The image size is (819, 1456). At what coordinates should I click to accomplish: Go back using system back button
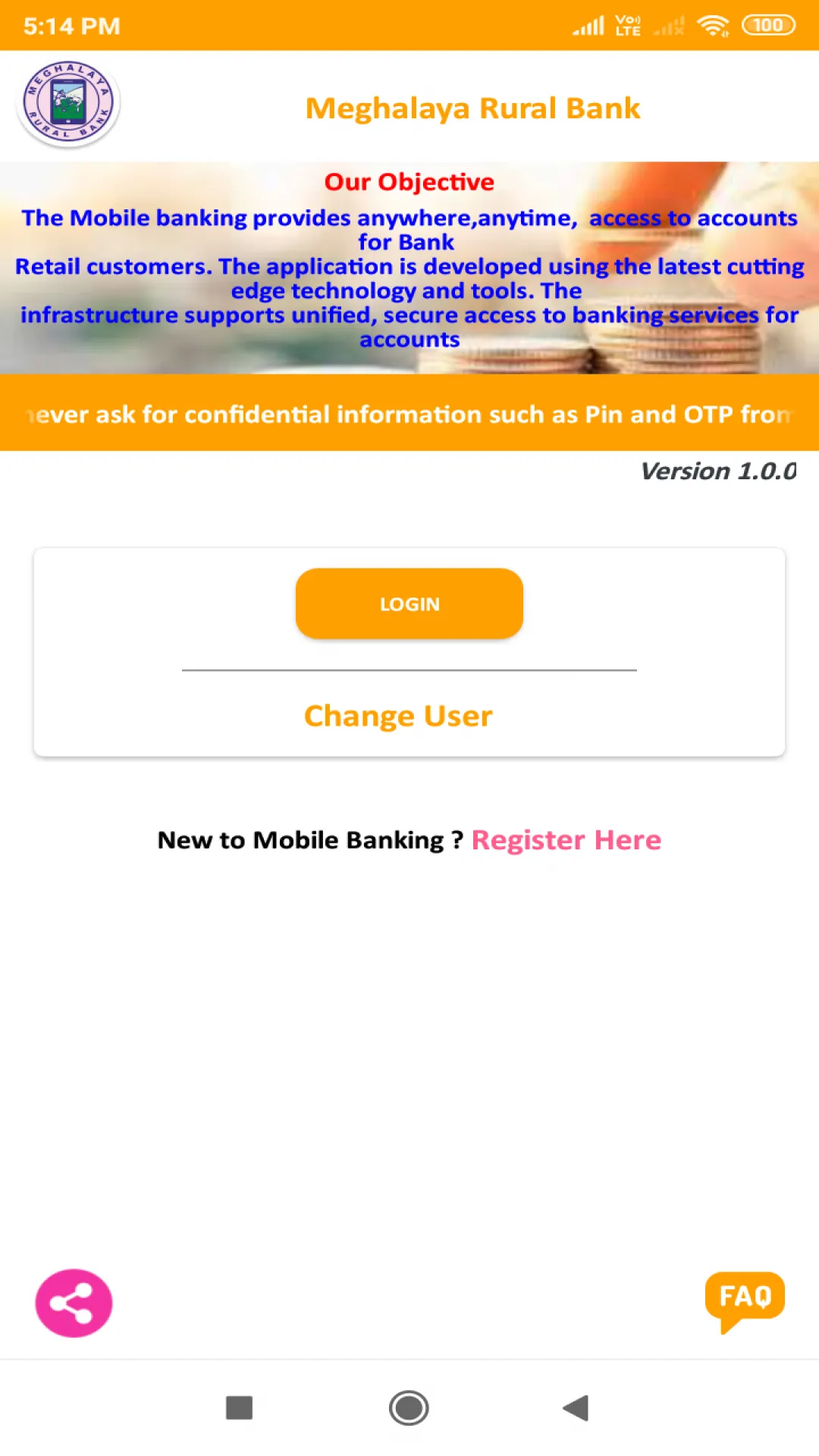click(x=576, y=1408)
